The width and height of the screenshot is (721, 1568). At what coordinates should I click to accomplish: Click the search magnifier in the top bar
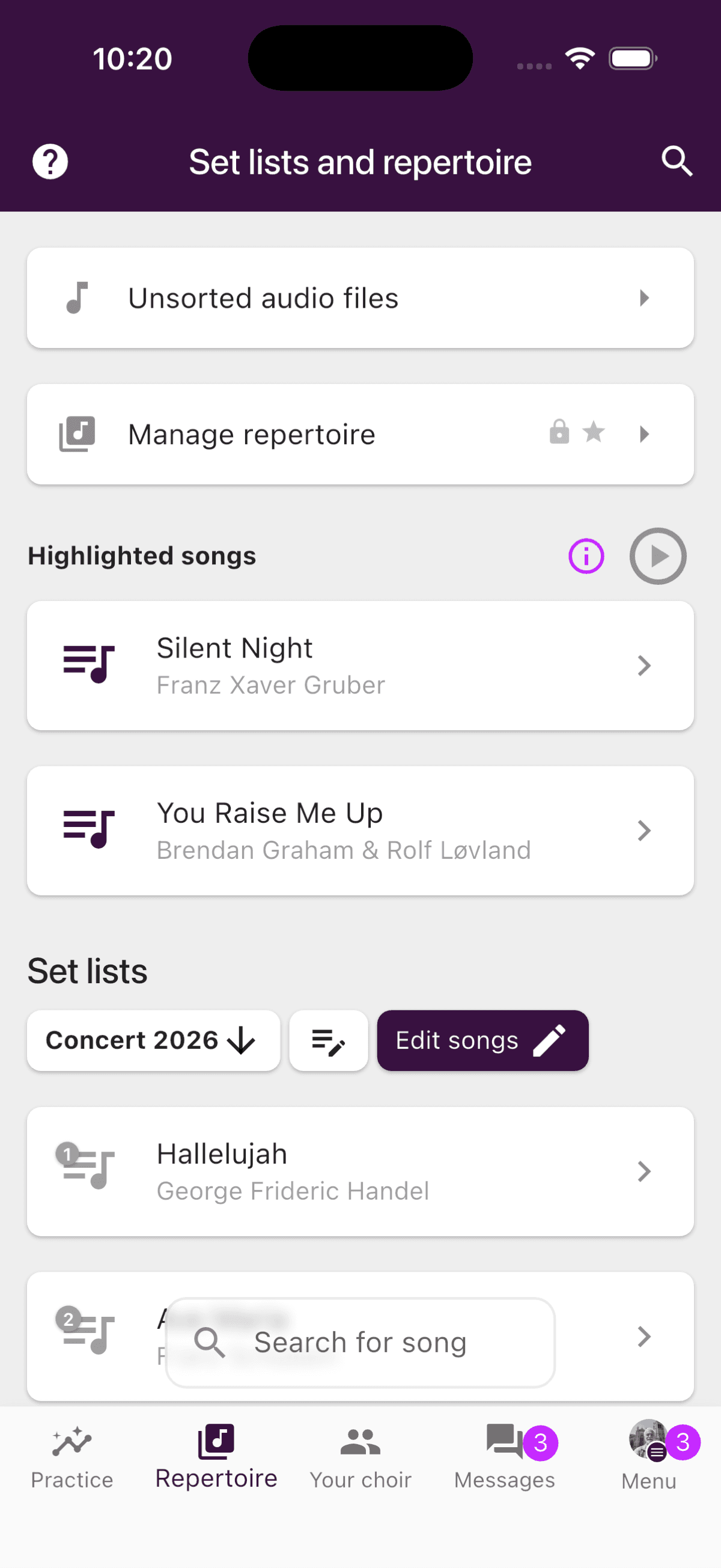(677, 161)
